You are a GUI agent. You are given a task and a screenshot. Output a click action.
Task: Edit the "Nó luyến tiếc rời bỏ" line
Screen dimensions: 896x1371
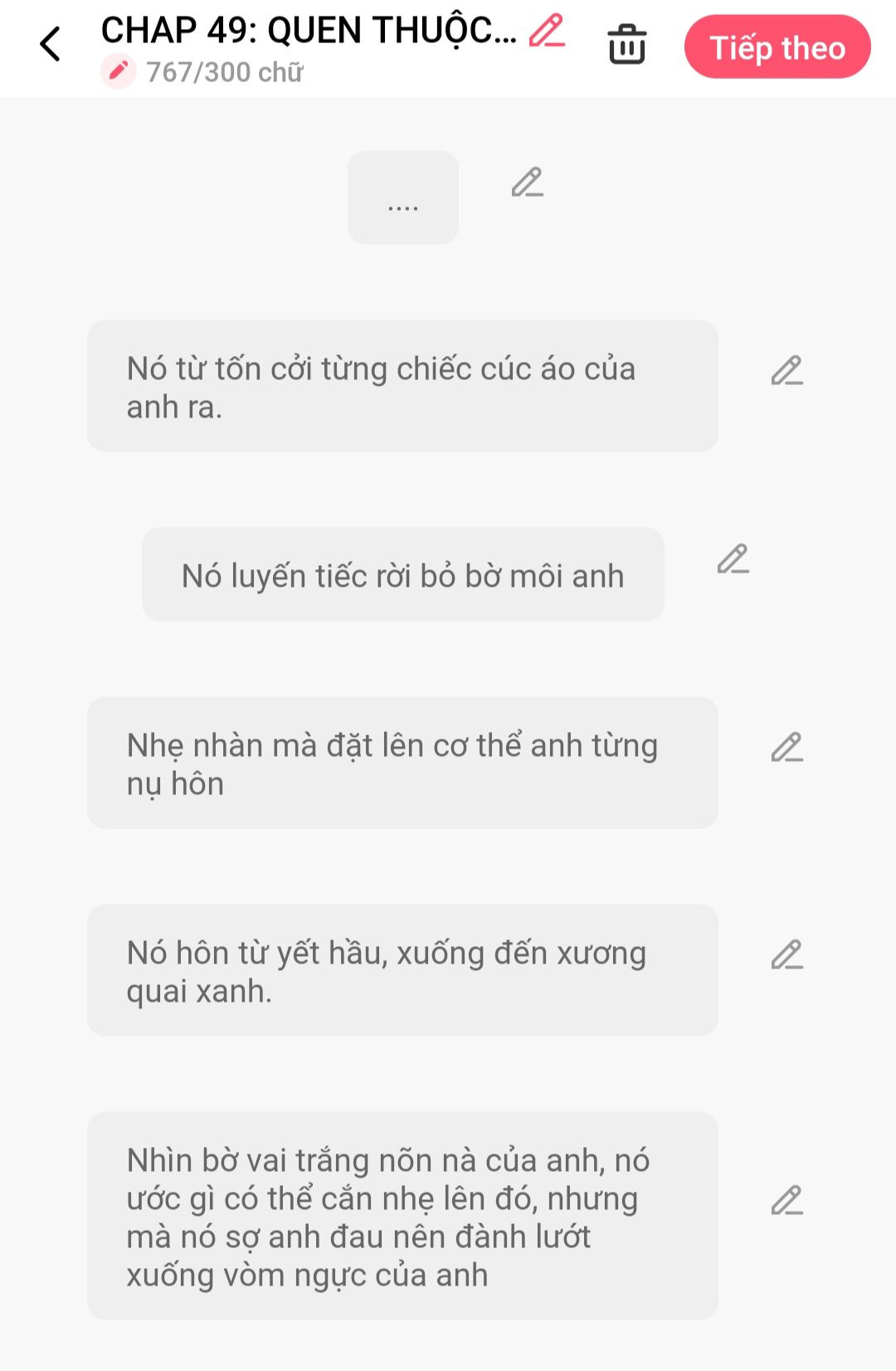coord(733,559)
